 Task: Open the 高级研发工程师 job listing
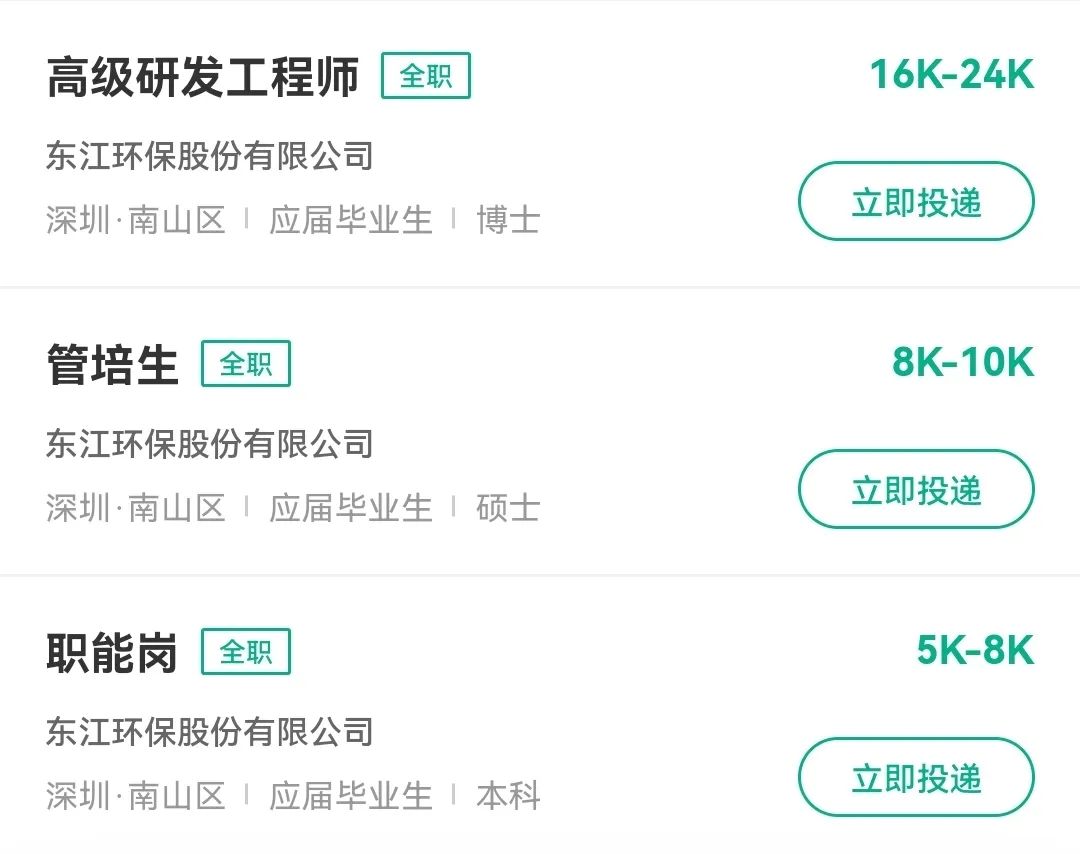(202, 78)
